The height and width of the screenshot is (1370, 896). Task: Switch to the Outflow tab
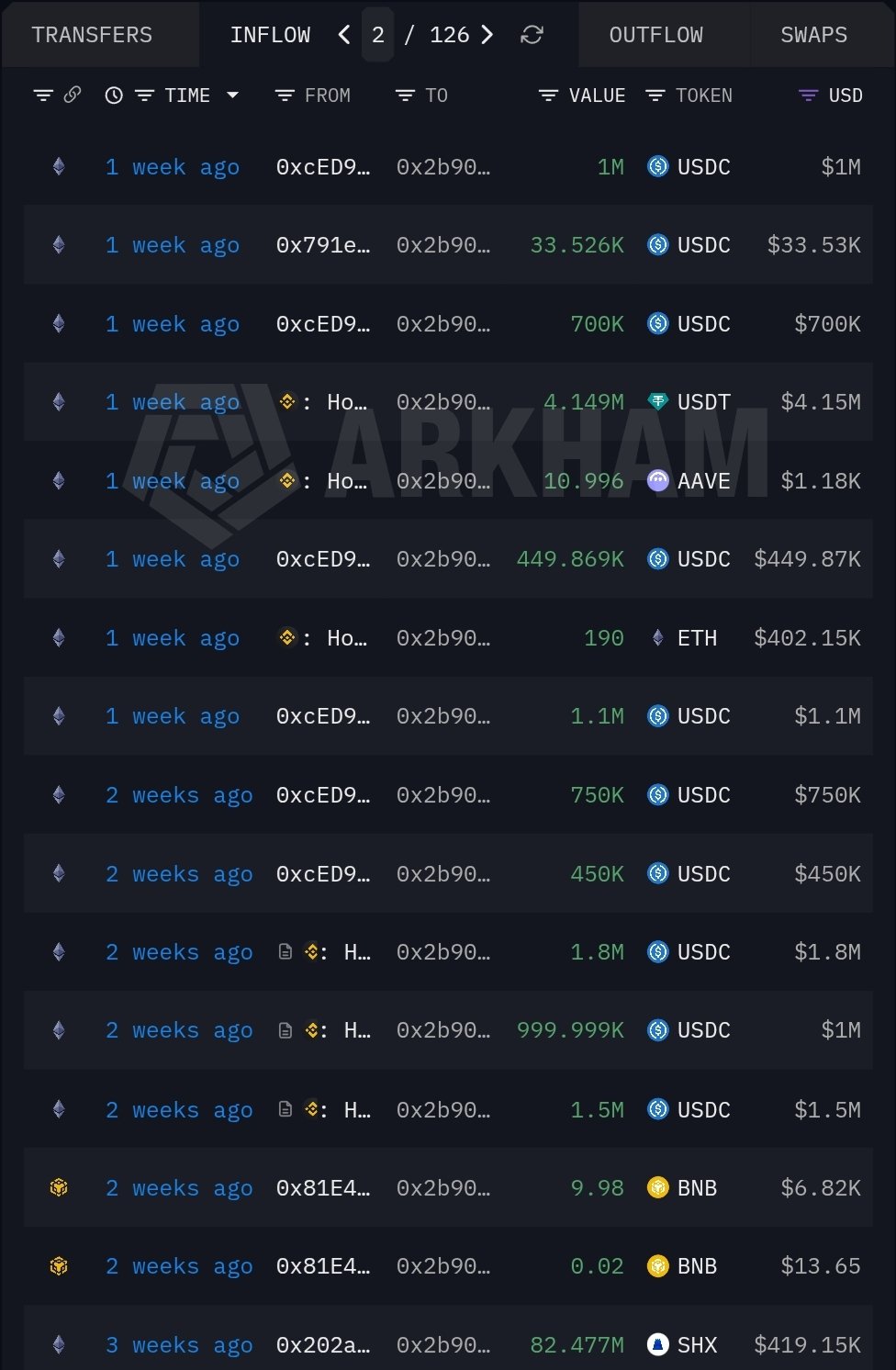[x=655, y=35]
